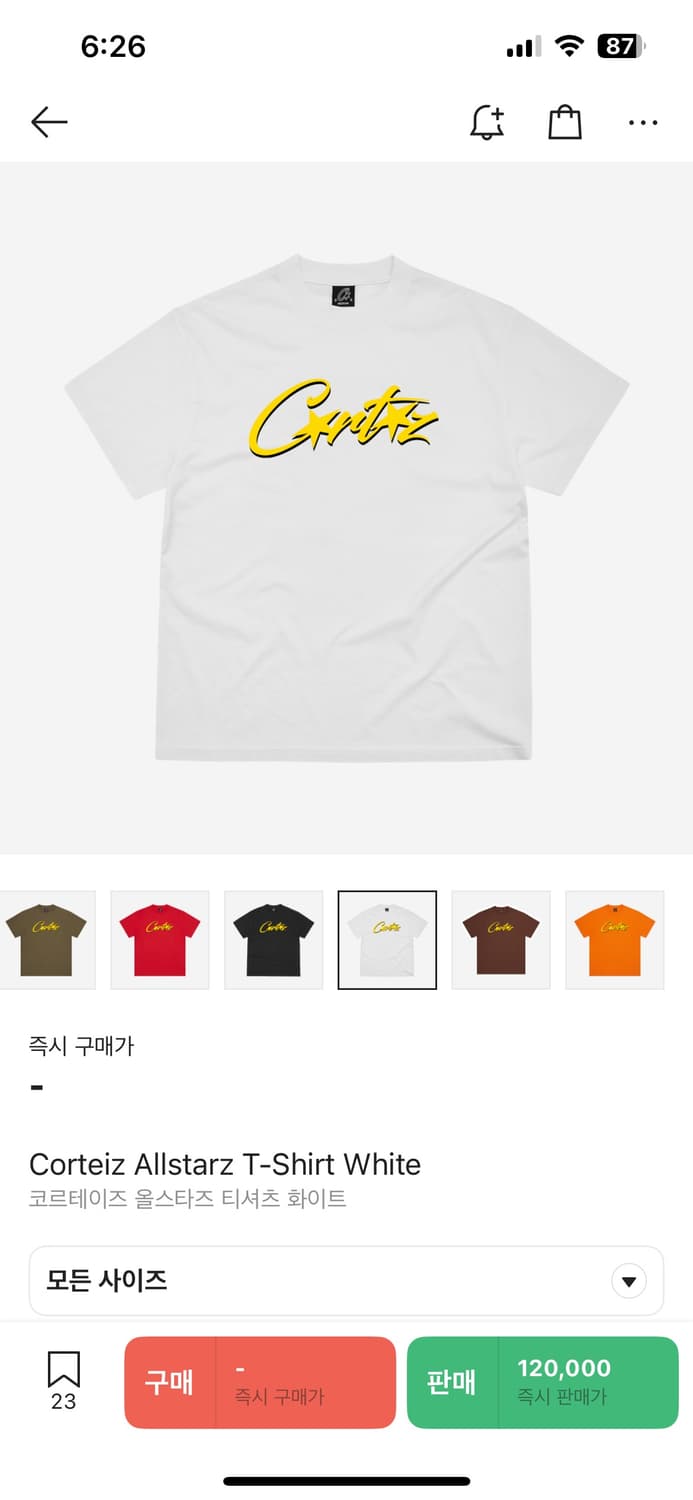
Task: Select the olive green shirt thumbnail
Action: click(x=46, y=940)
